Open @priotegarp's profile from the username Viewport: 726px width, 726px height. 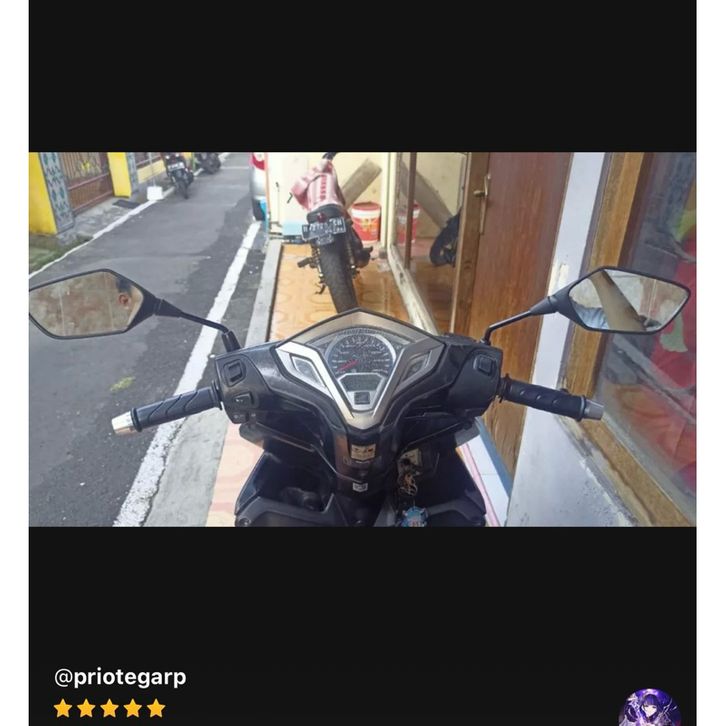coord(119,677)
